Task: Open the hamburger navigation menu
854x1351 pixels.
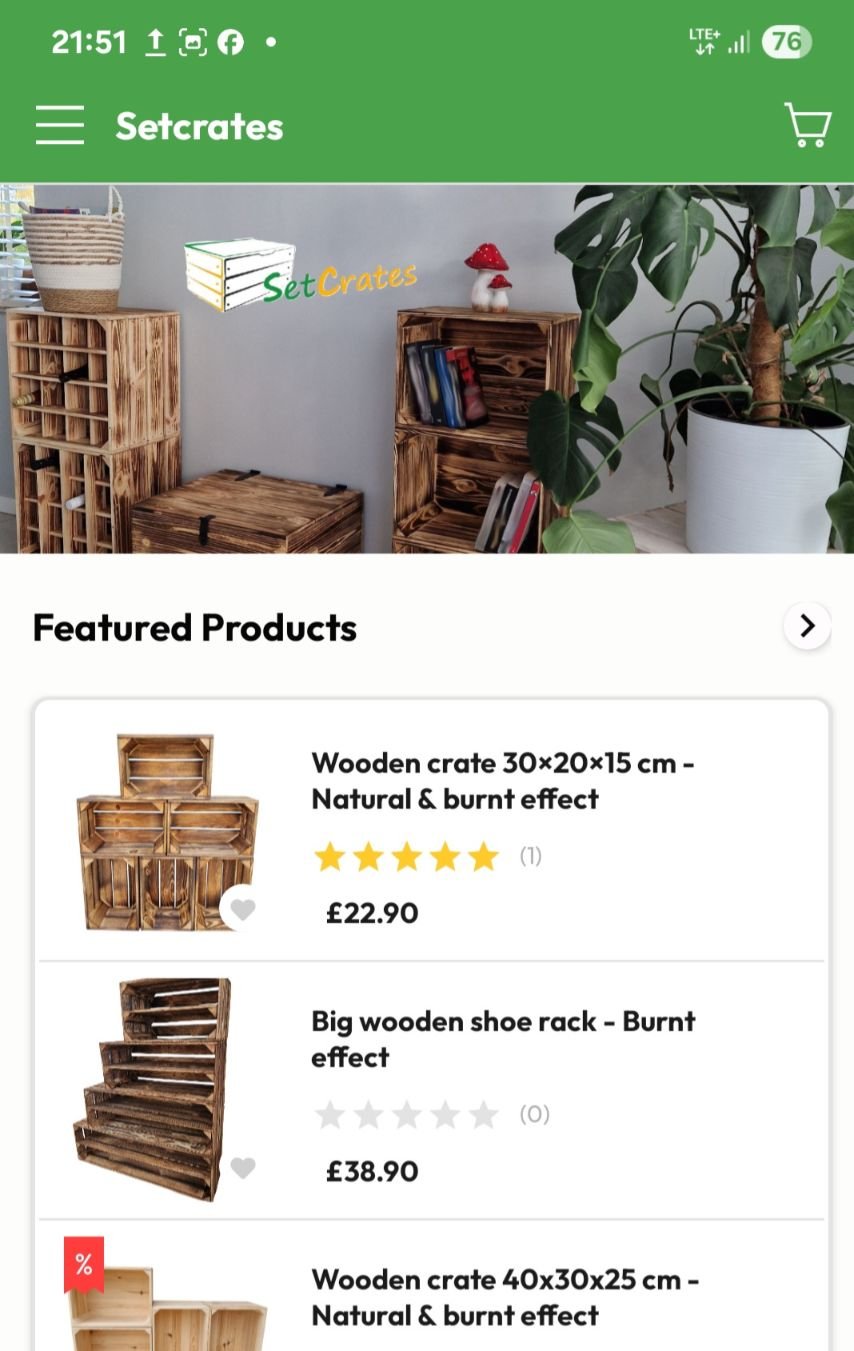Action: pos(59,124)
